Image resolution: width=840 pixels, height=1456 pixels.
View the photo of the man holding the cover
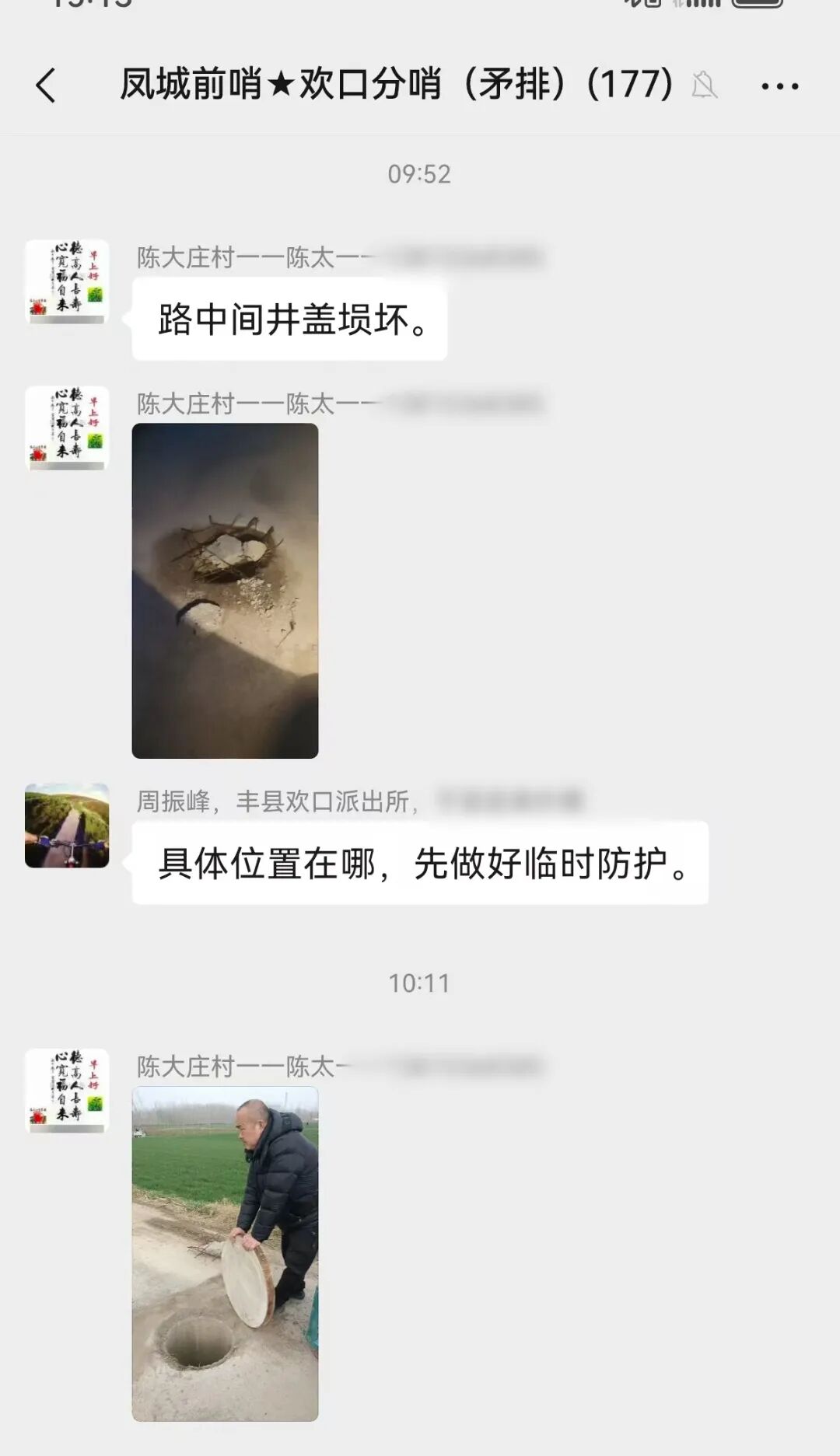coord(225,1253)
